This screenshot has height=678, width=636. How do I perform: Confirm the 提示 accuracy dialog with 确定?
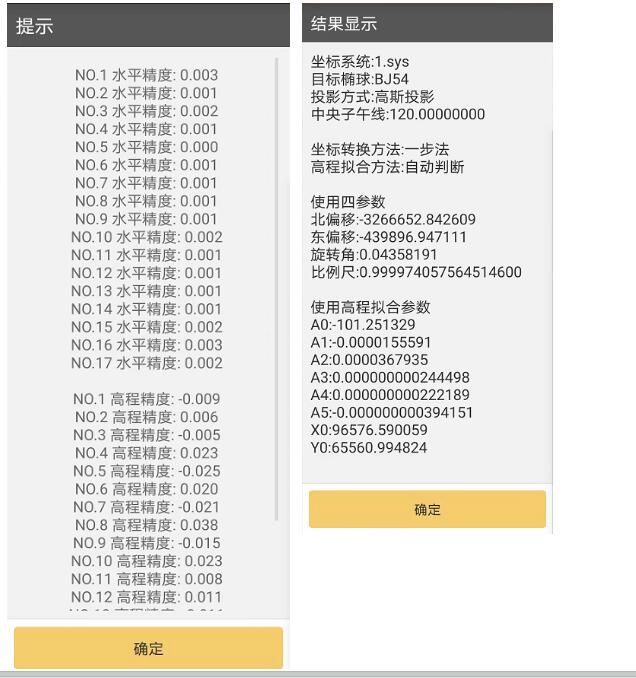[x=148, y=648]
